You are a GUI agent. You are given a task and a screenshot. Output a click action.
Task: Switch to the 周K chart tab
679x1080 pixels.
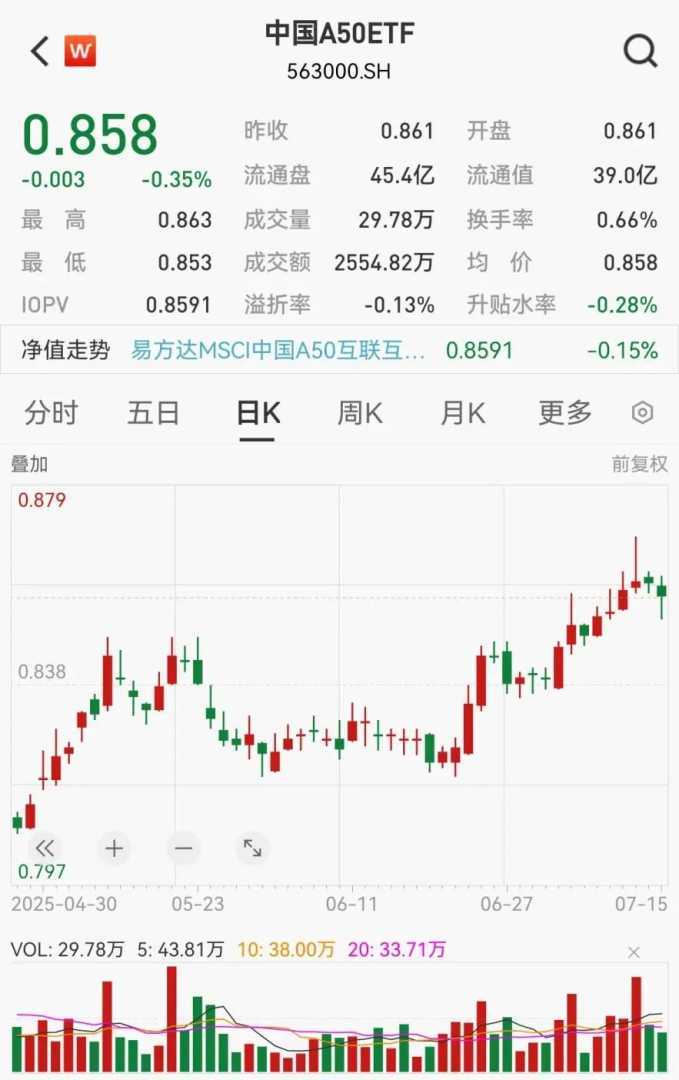[x=360, y=413]
